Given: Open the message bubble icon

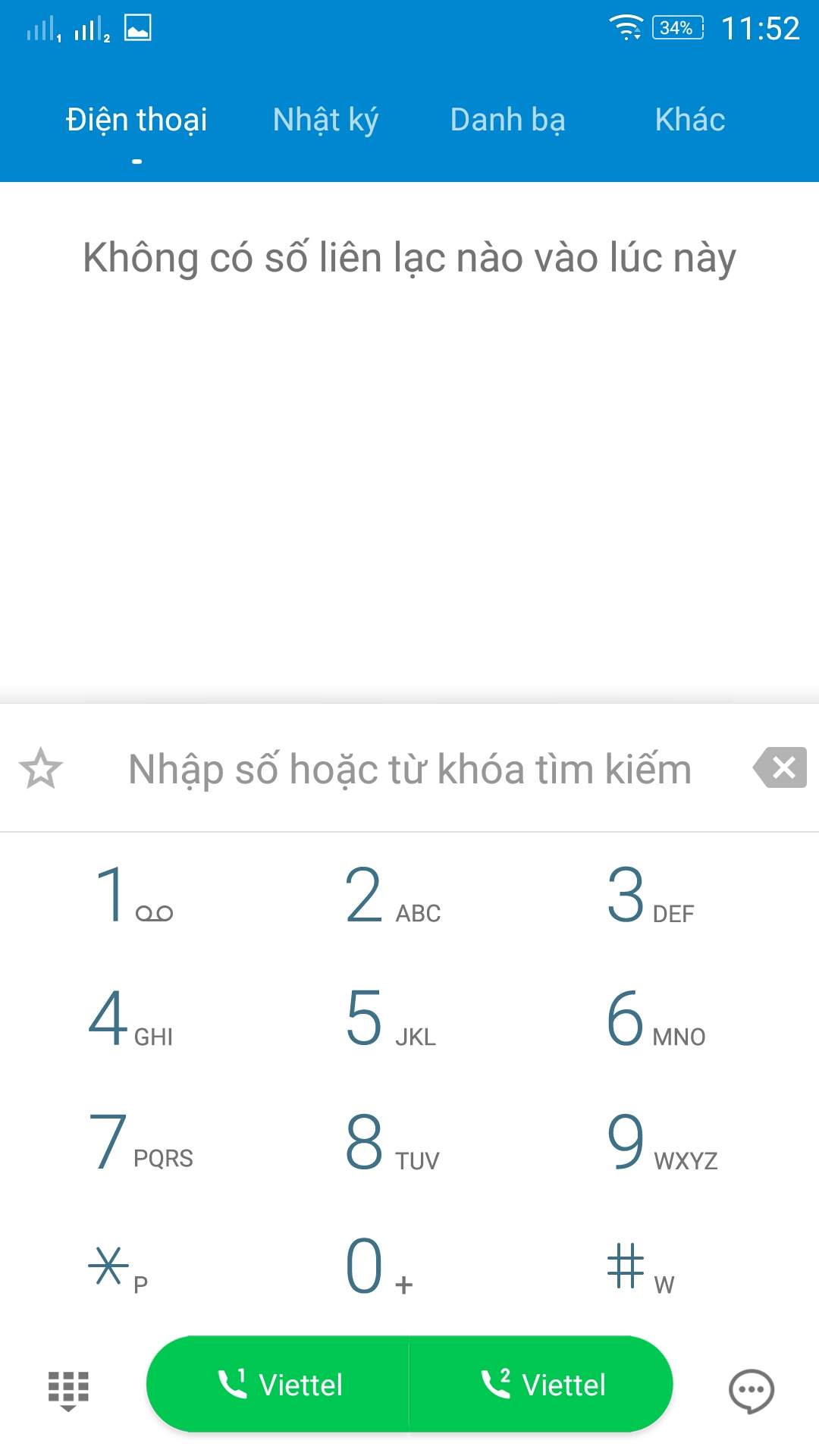Looking at the screenshot, I should [x=751, y=1391].
